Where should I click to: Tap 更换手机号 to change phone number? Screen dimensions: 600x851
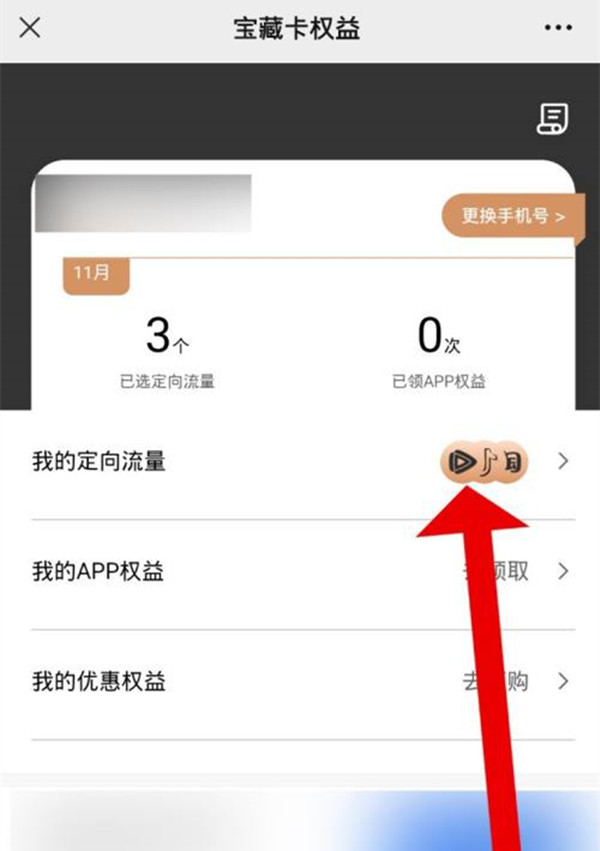(512, 215)
